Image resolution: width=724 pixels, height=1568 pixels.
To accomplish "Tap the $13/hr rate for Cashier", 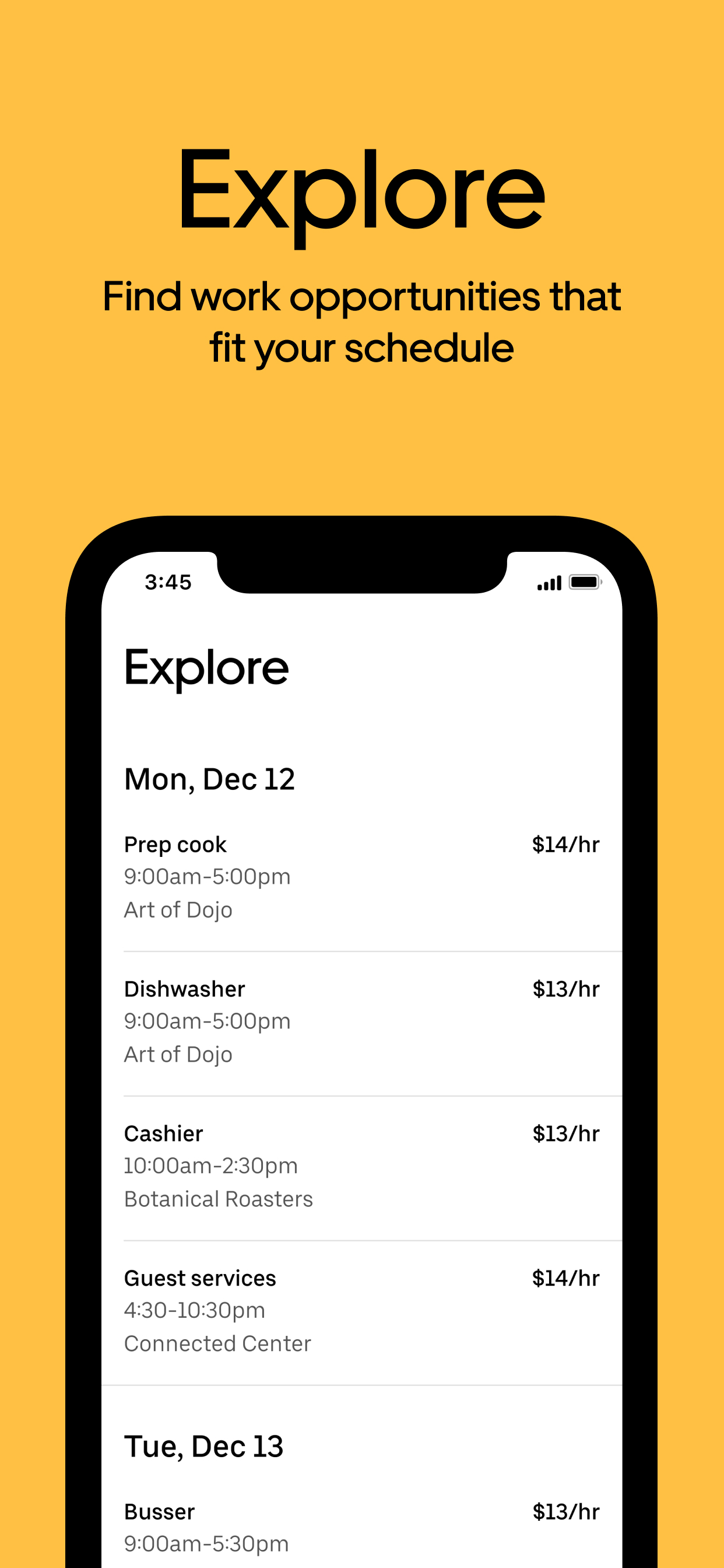I will click(x=566, y=1133).
